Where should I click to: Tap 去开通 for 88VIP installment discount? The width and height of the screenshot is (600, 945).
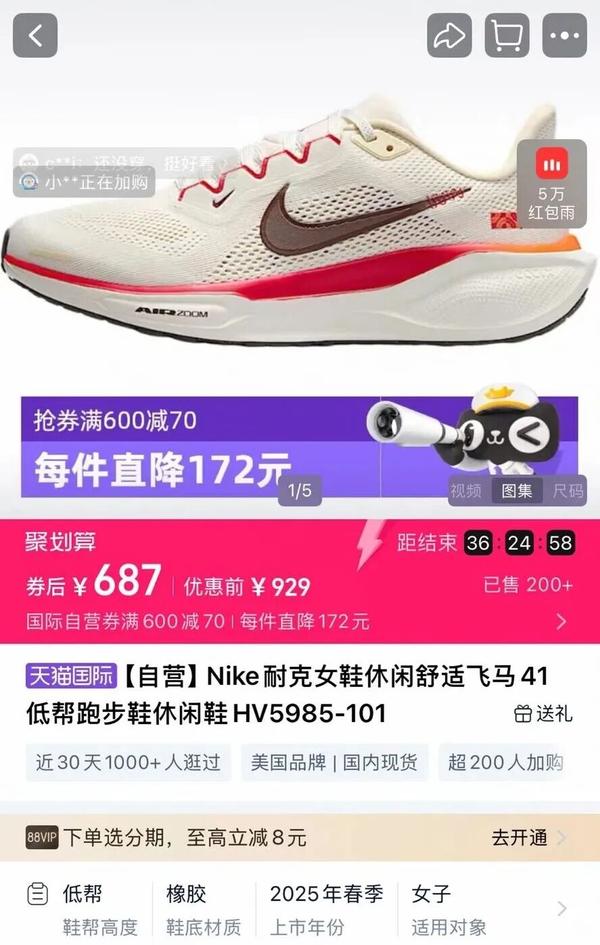click(527, 837)
